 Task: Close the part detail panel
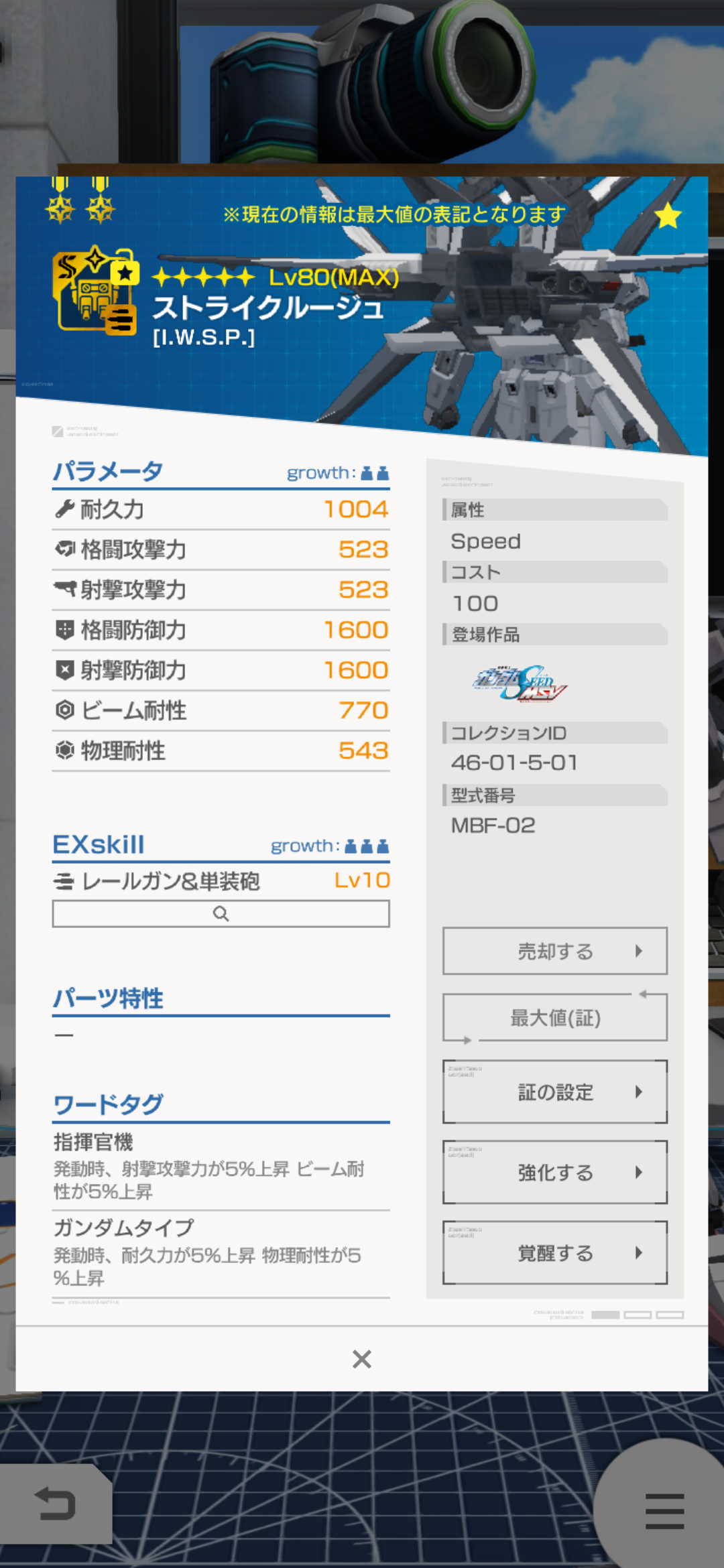point(362,1359)
